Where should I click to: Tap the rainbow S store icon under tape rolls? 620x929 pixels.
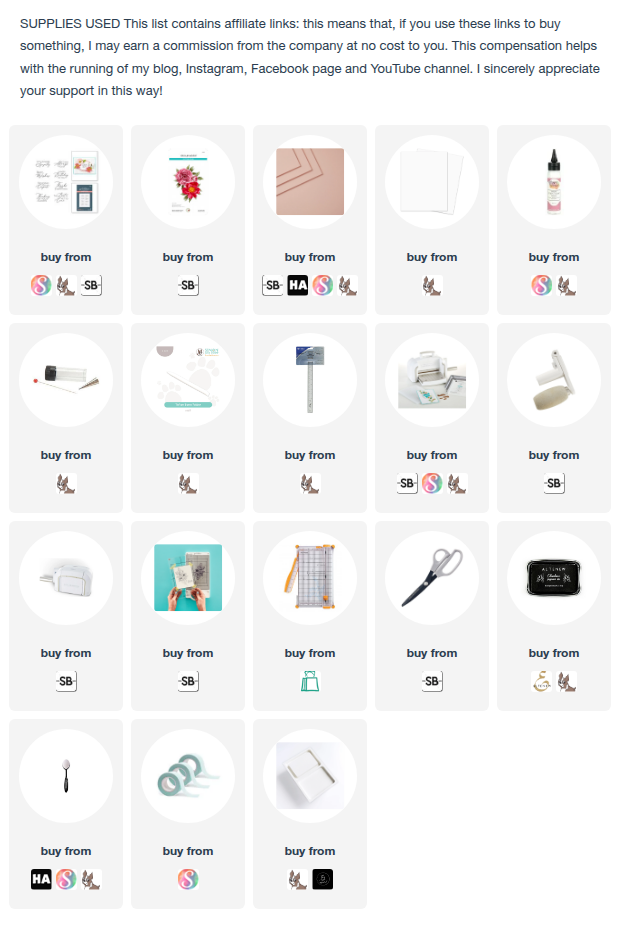[x=188, y=879]
